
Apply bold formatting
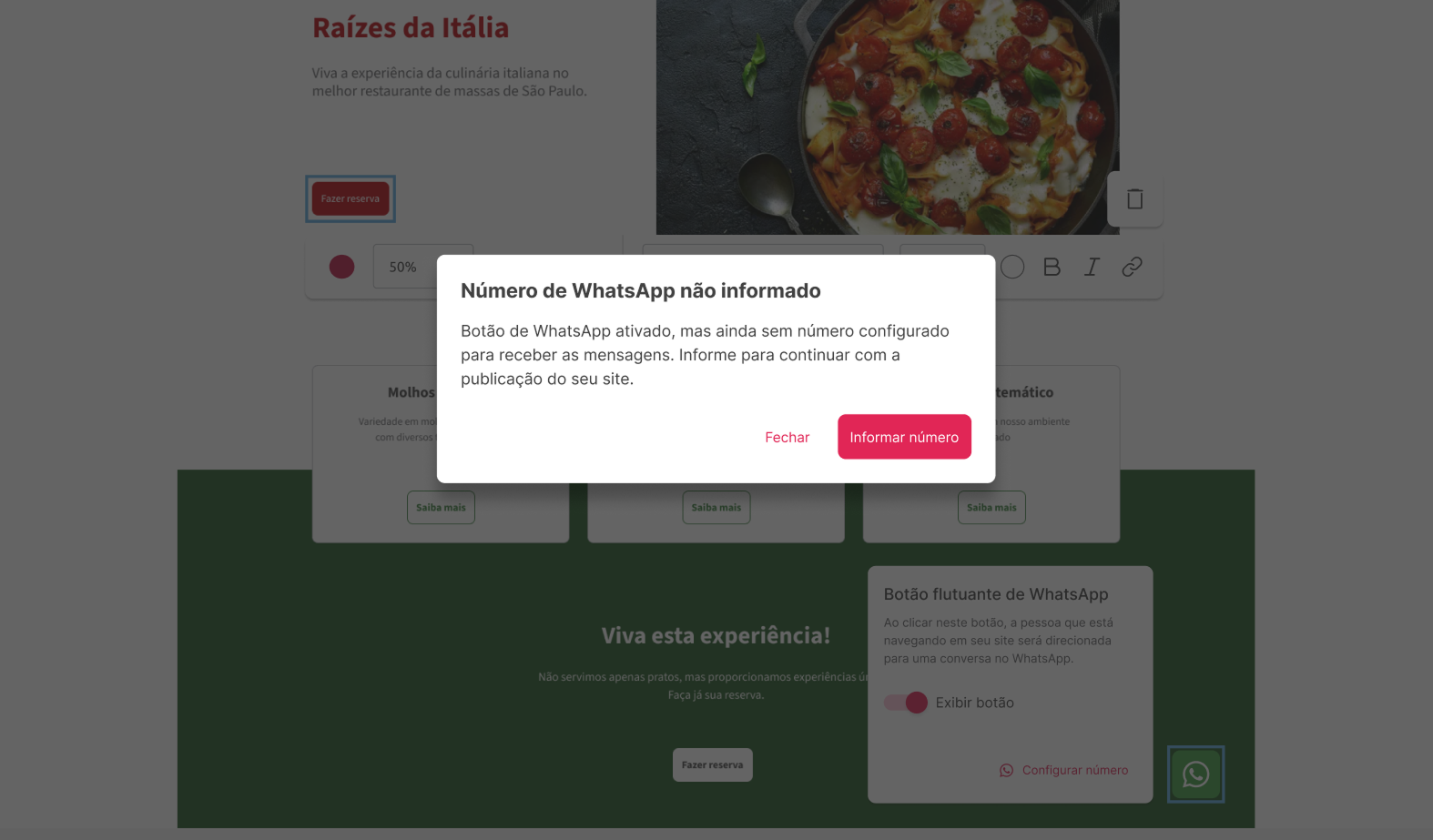(1052, 267)
